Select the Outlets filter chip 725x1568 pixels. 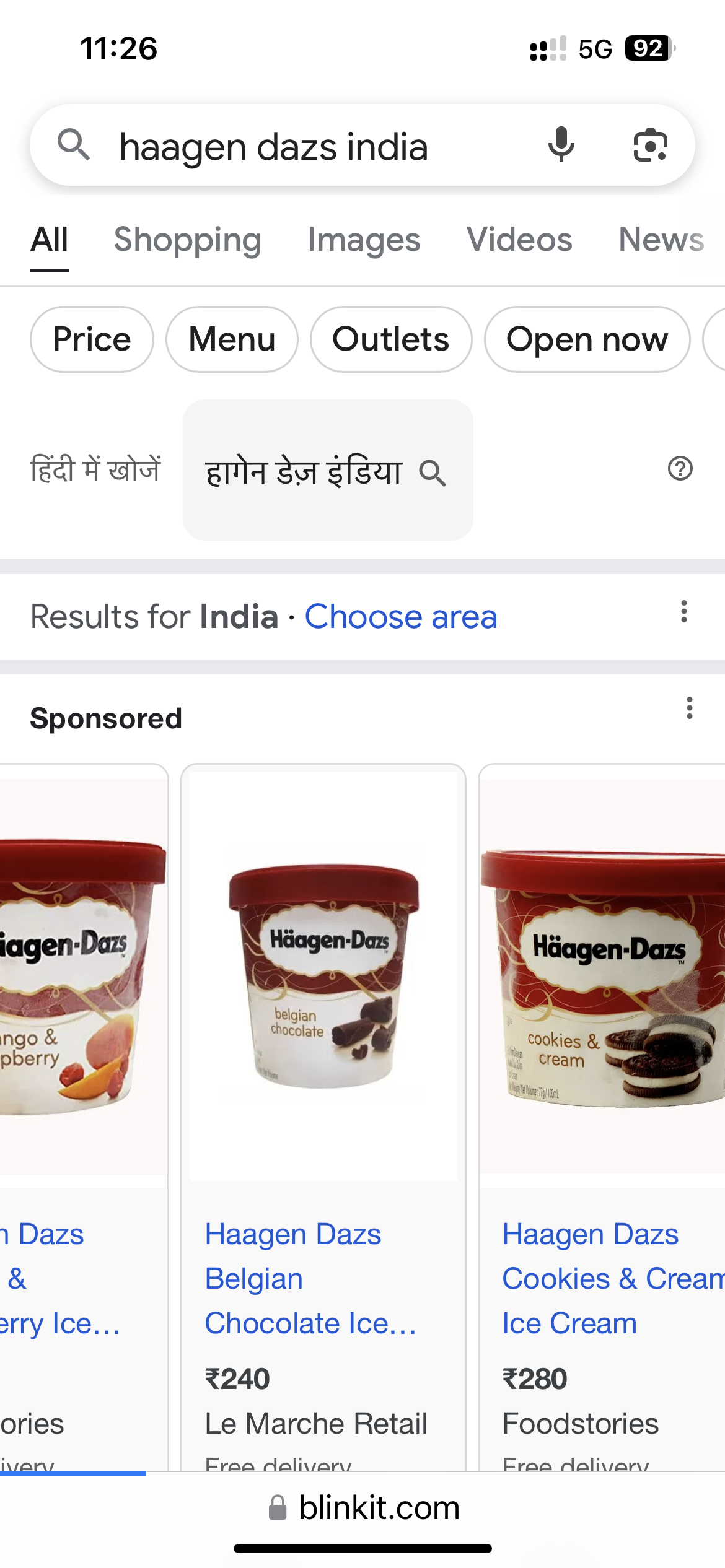(x=390, y=339)
